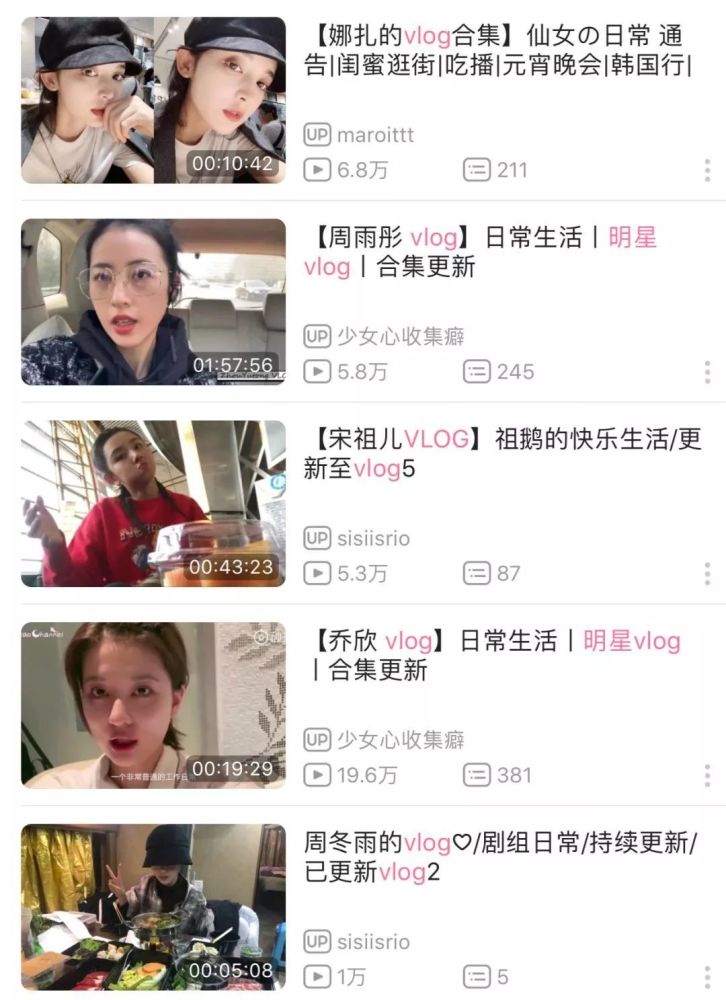Open more options for the 周冬雨的vlog video
The height and width of the screenshot is (1000, 726).
pos(707,976)
